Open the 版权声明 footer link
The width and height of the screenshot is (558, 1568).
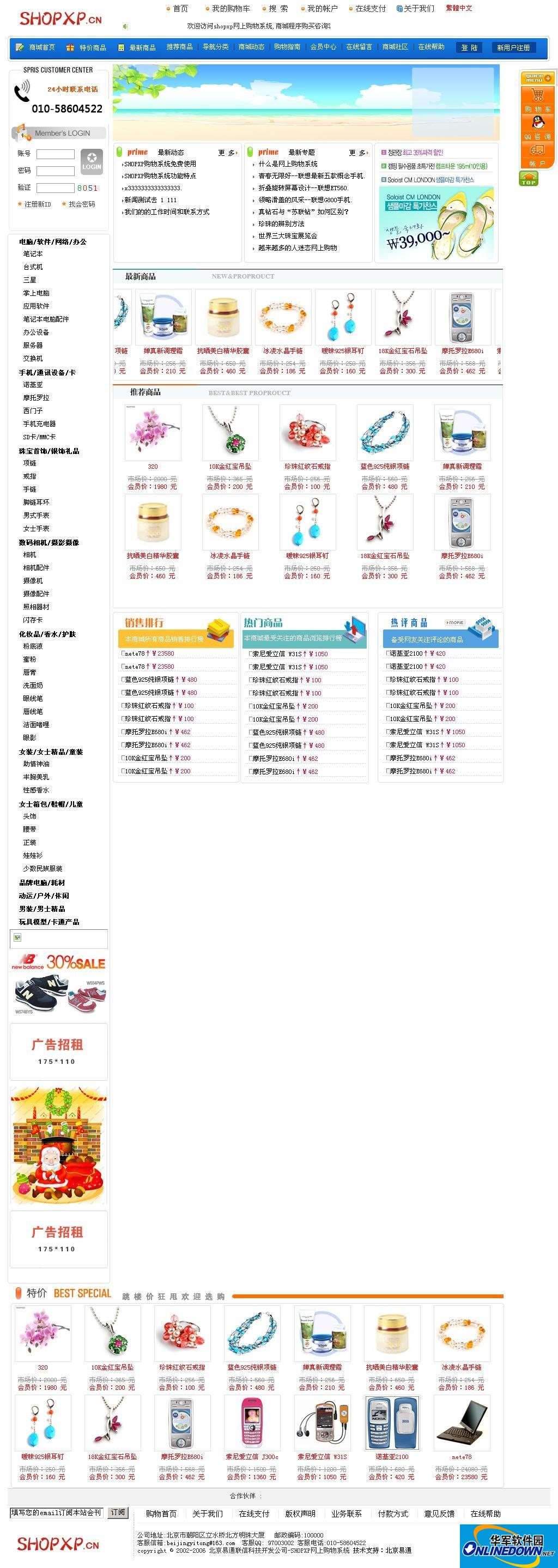coord(300,1514)
